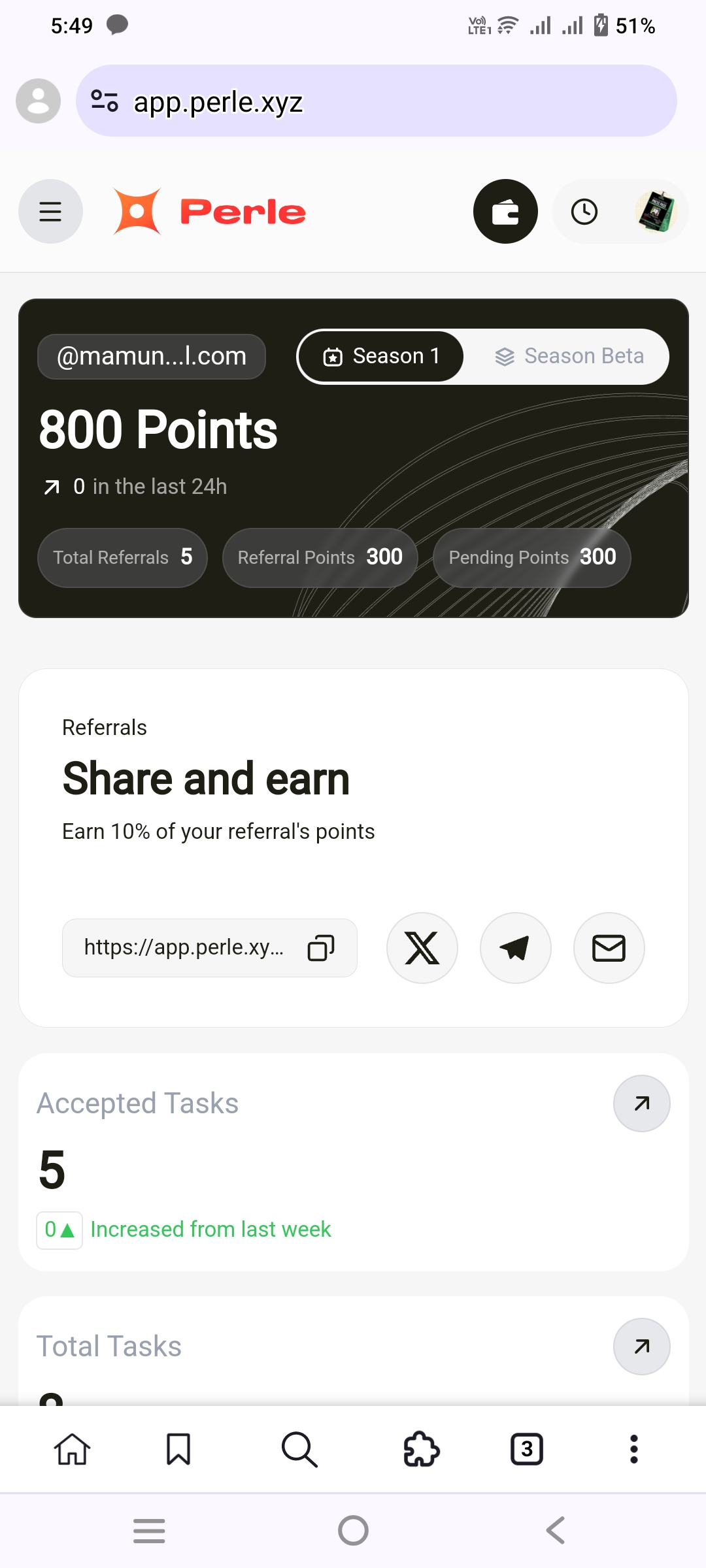Open the hamburger menu next to Perle logo
This screenshot has height=1568, width=706.
tap(50, 212)
